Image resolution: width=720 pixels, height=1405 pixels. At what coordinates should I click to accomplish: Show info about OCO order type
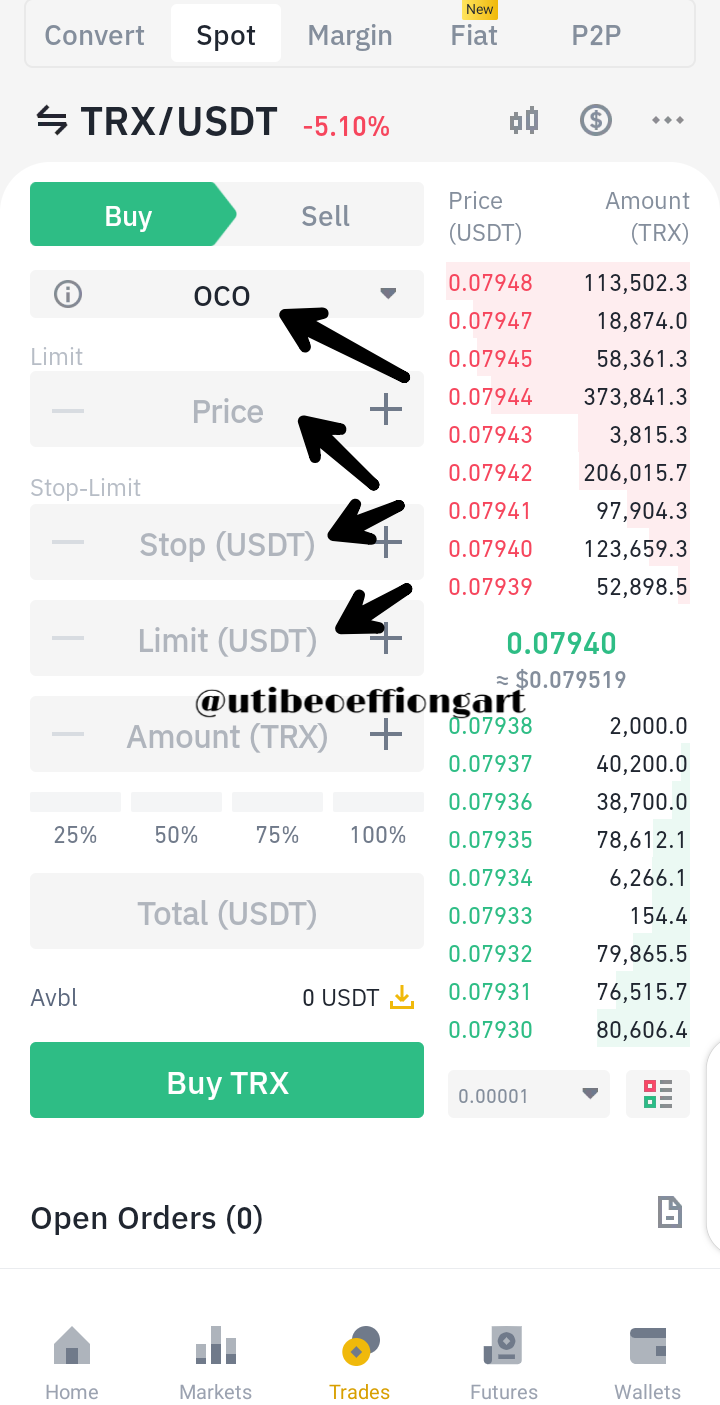[x=67, y=294]
